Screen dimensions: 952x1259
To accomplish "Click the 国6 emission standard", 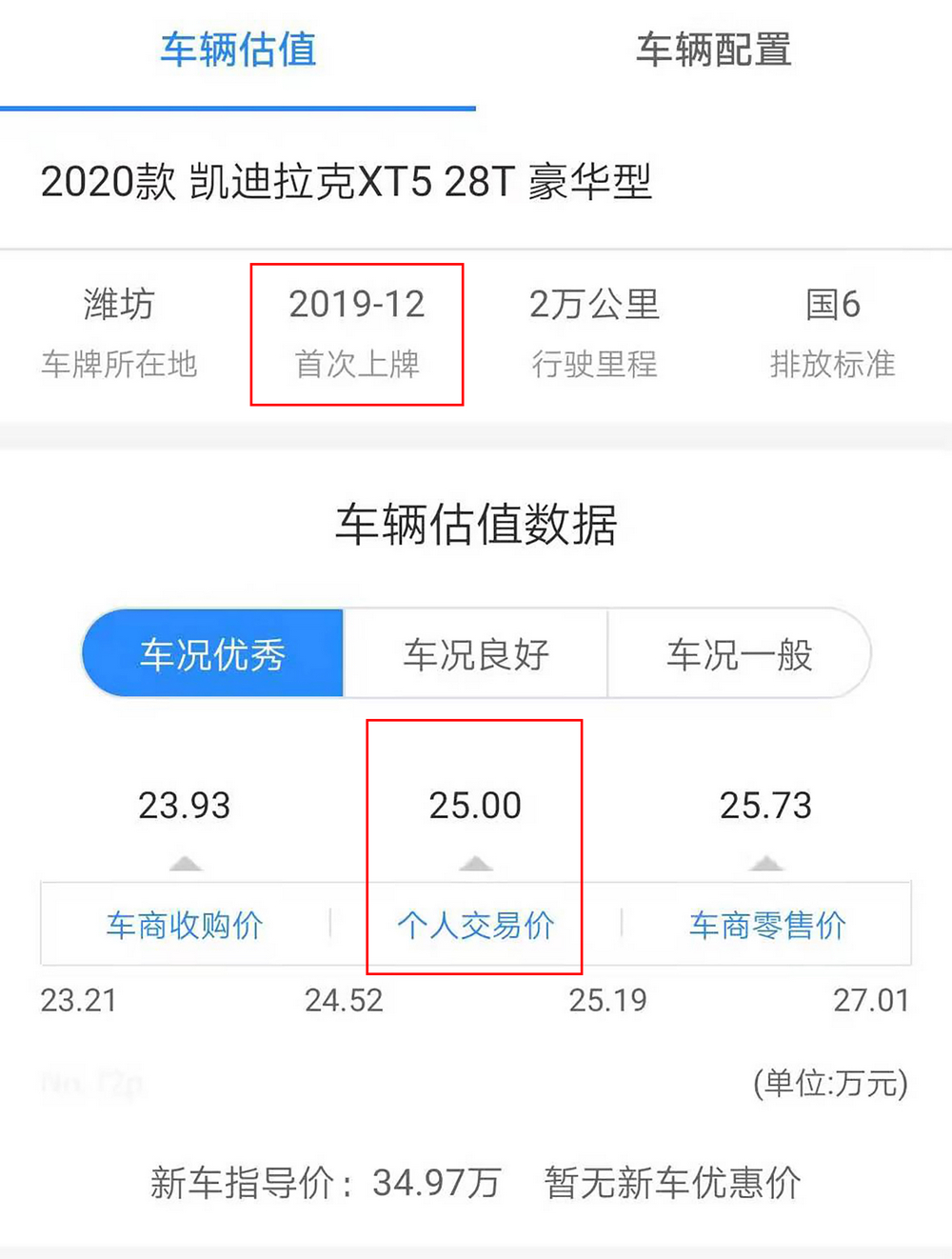I will [x=832, y=305].
